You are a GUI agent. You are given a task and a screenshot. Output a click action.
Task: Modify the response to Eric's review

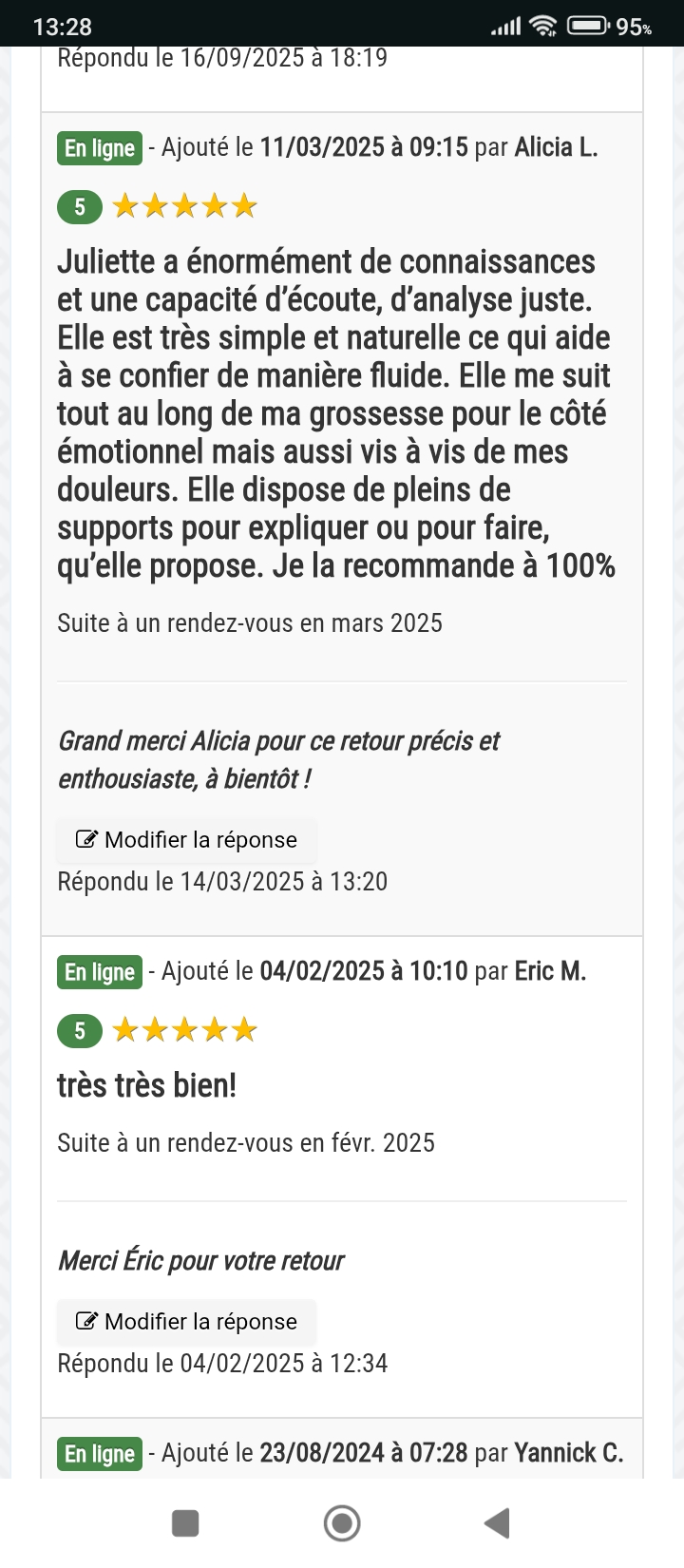click(x=186, y=1322)
